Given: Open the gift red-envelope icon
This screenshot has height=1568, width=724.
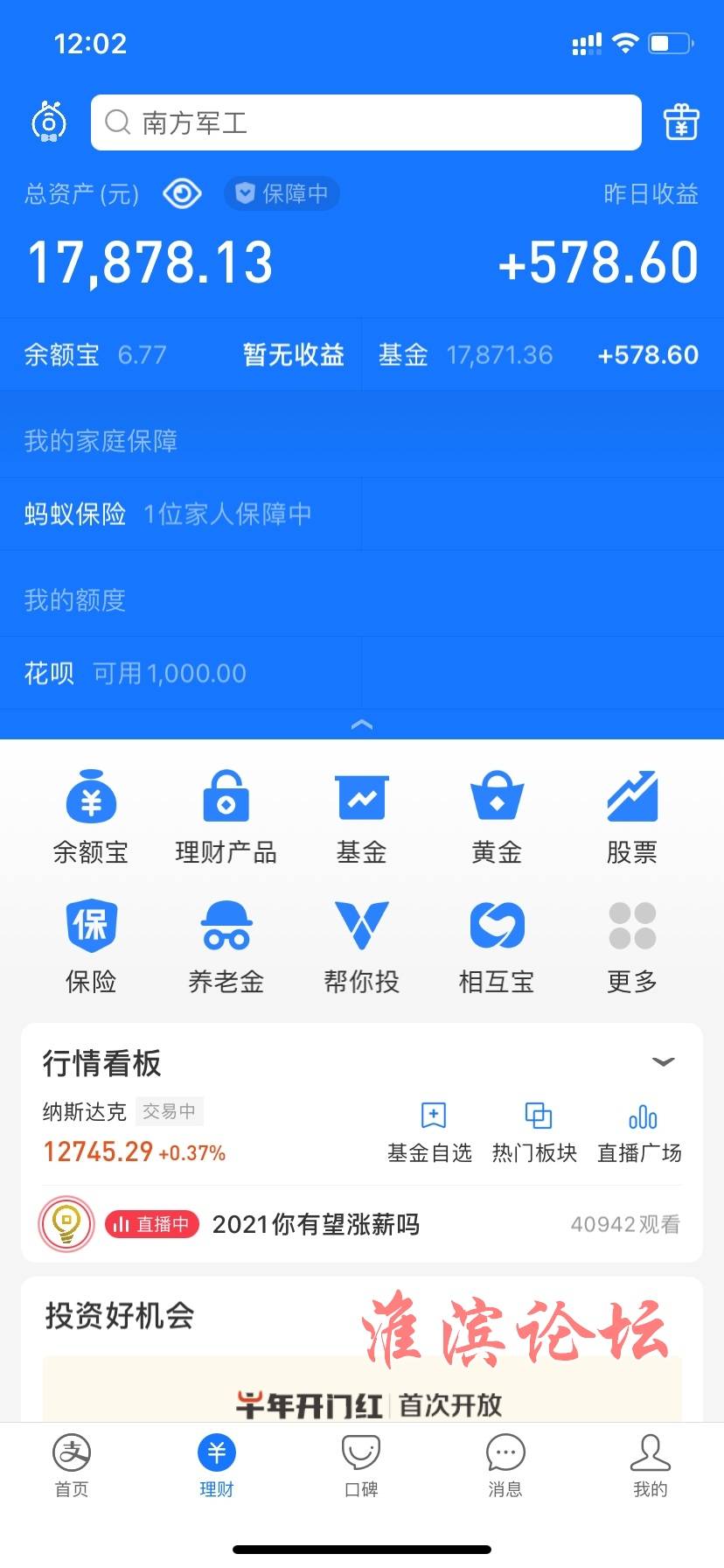Looking at the screenshot, I should coord(680,122).
